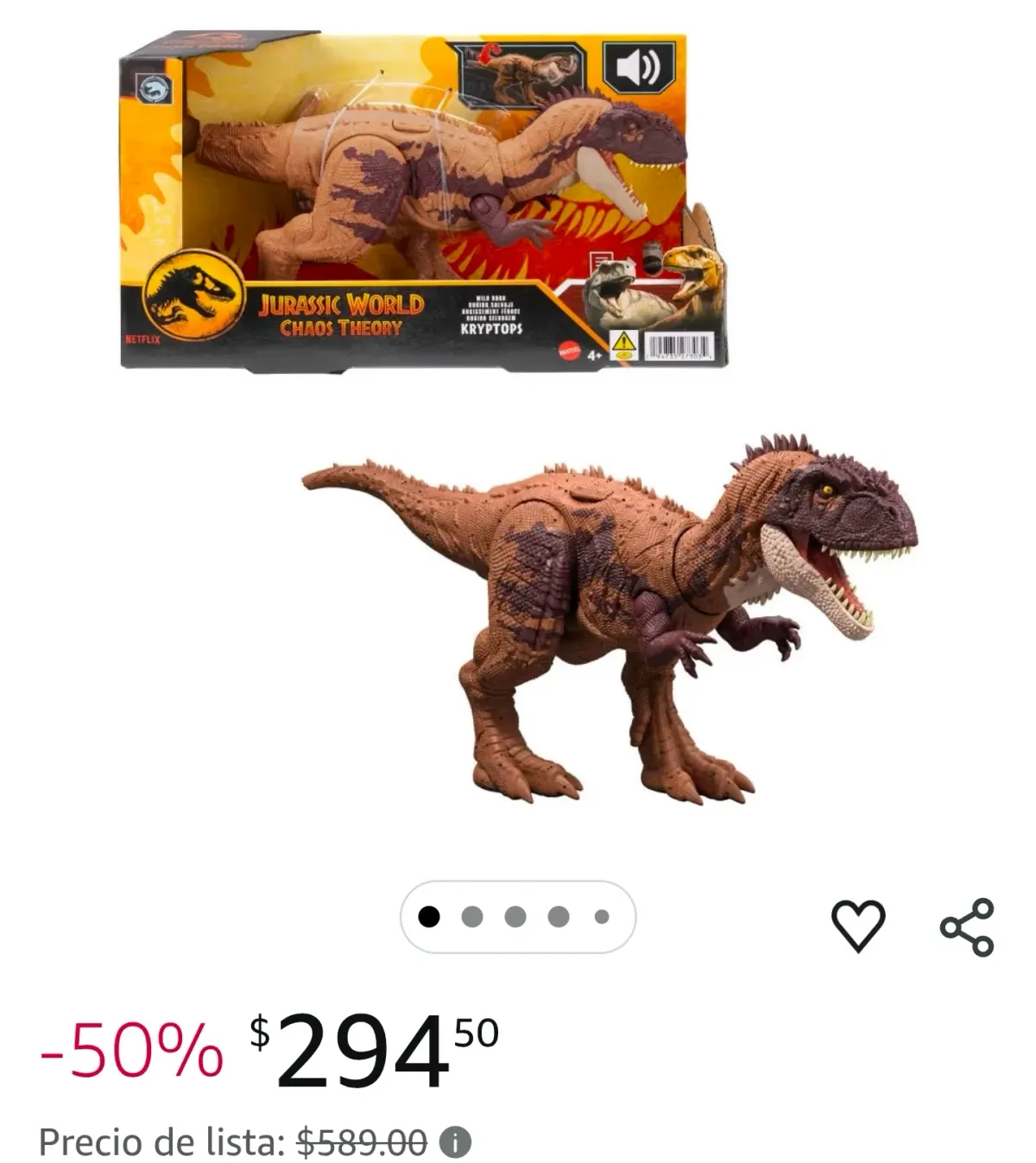1036x1163 pixels.
Task: Add product to wish list with heart icon
Action: [x=857, y=926]
